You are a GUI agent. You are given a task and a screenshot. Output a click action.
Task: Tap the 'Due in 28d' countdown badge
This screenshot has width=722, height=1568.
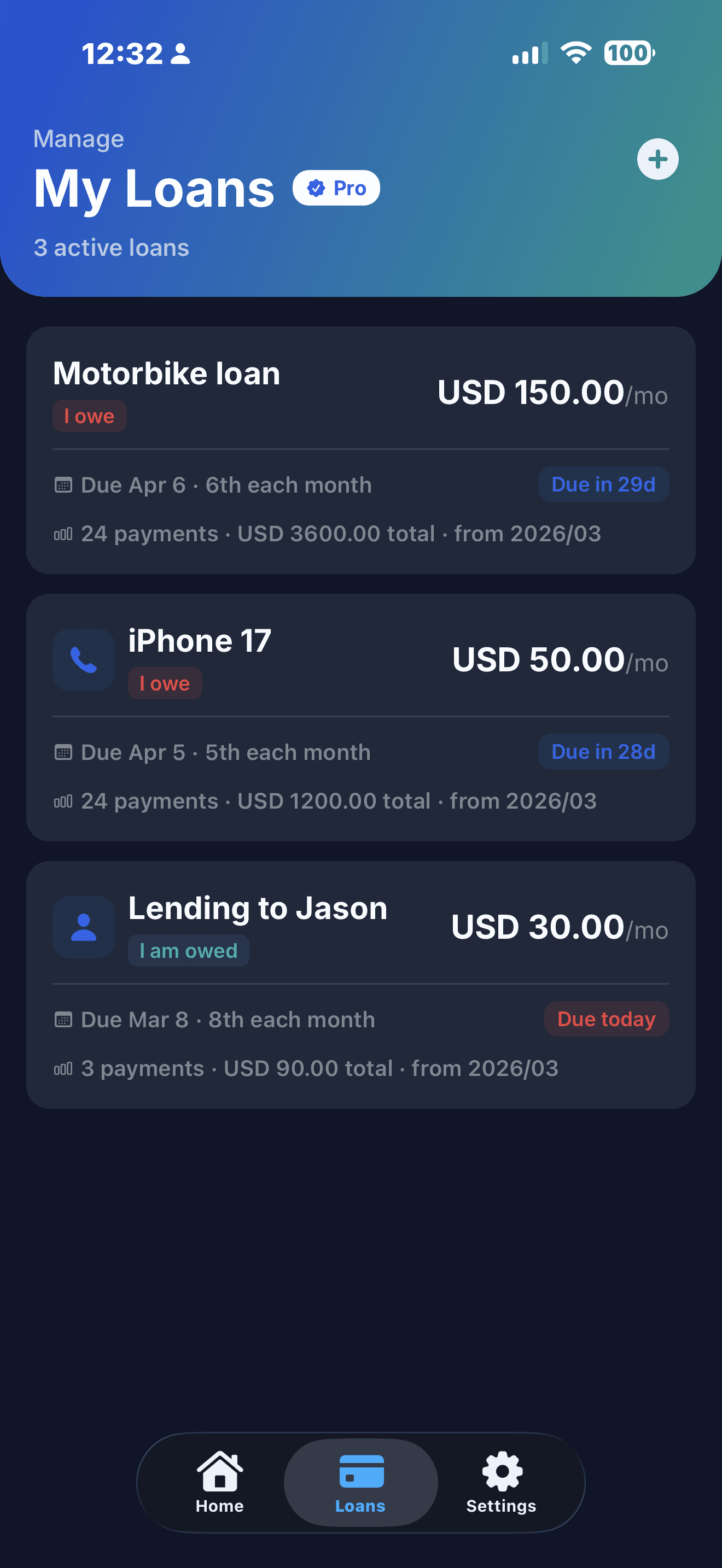pyautogui.click(x=603, y=752)
